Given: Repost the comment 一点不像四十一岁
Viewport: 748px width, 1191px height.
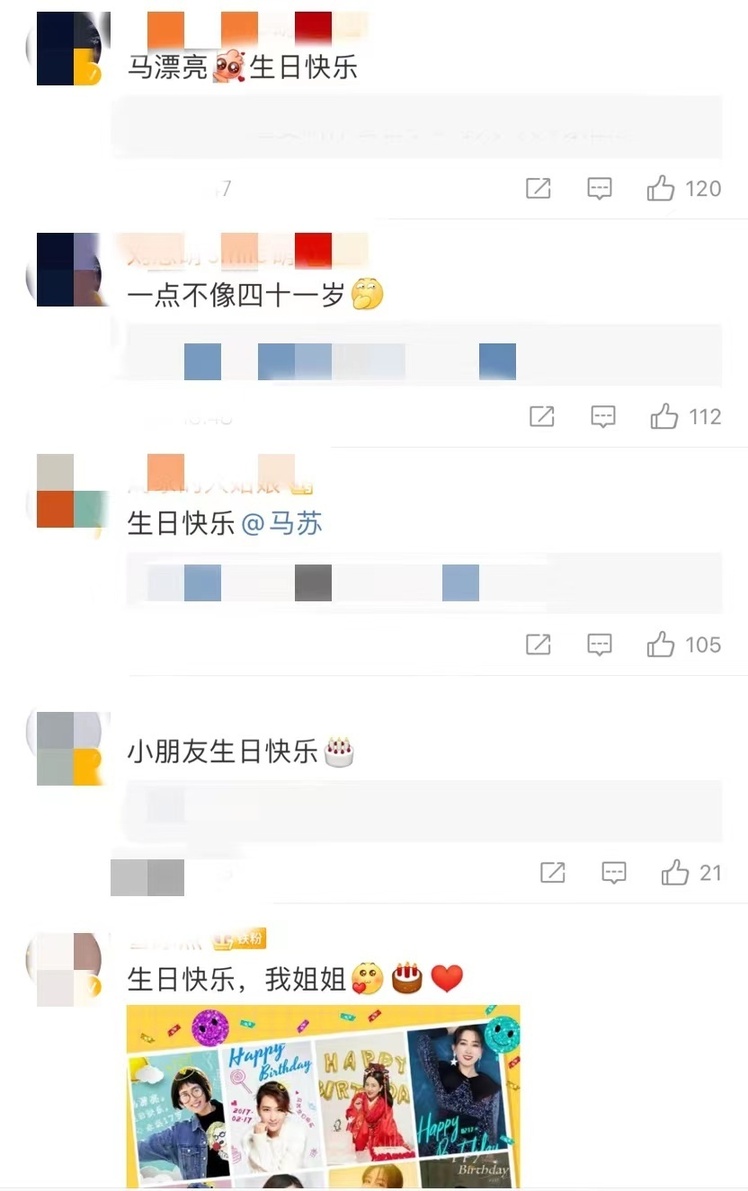Looking at the screenshot, I should tap(541, 417).
